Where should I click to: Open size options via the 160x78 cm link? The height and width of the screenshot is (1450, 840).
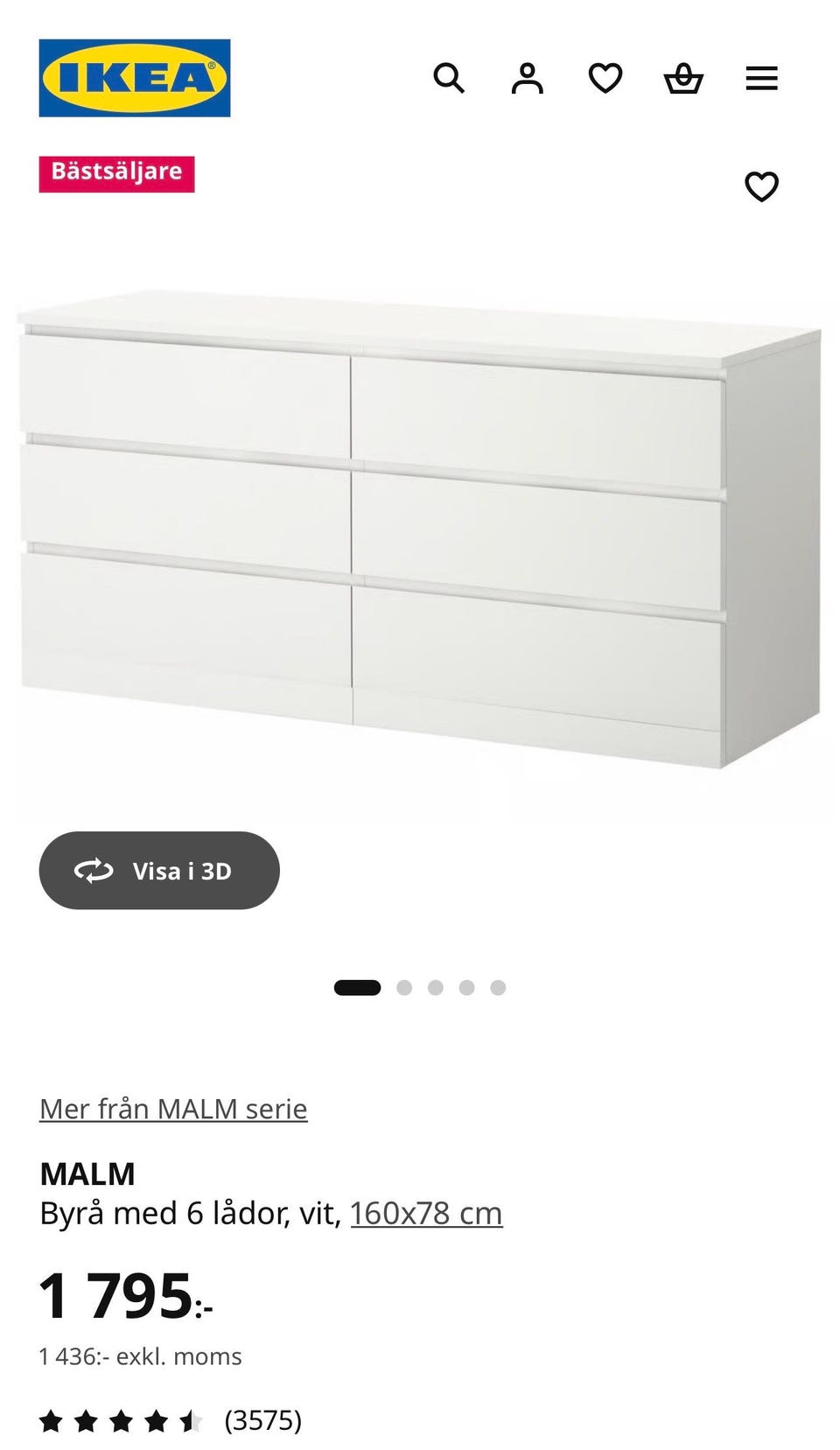coord(425,1214)
